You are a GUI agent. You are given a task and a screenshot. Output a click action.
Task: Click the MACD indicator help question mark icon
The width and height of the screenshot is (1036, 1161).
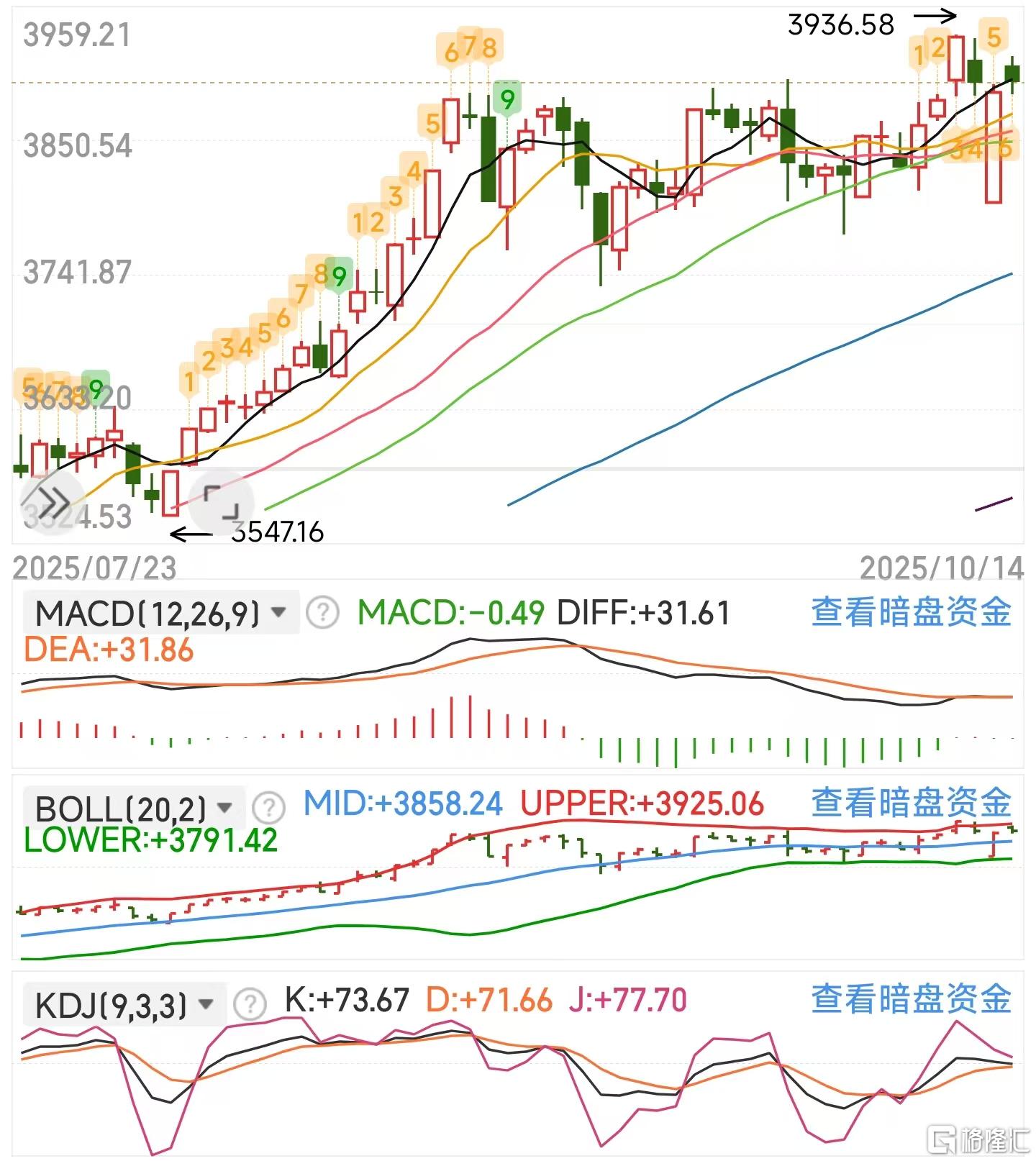pyautogui.click(x=322, y=612)
